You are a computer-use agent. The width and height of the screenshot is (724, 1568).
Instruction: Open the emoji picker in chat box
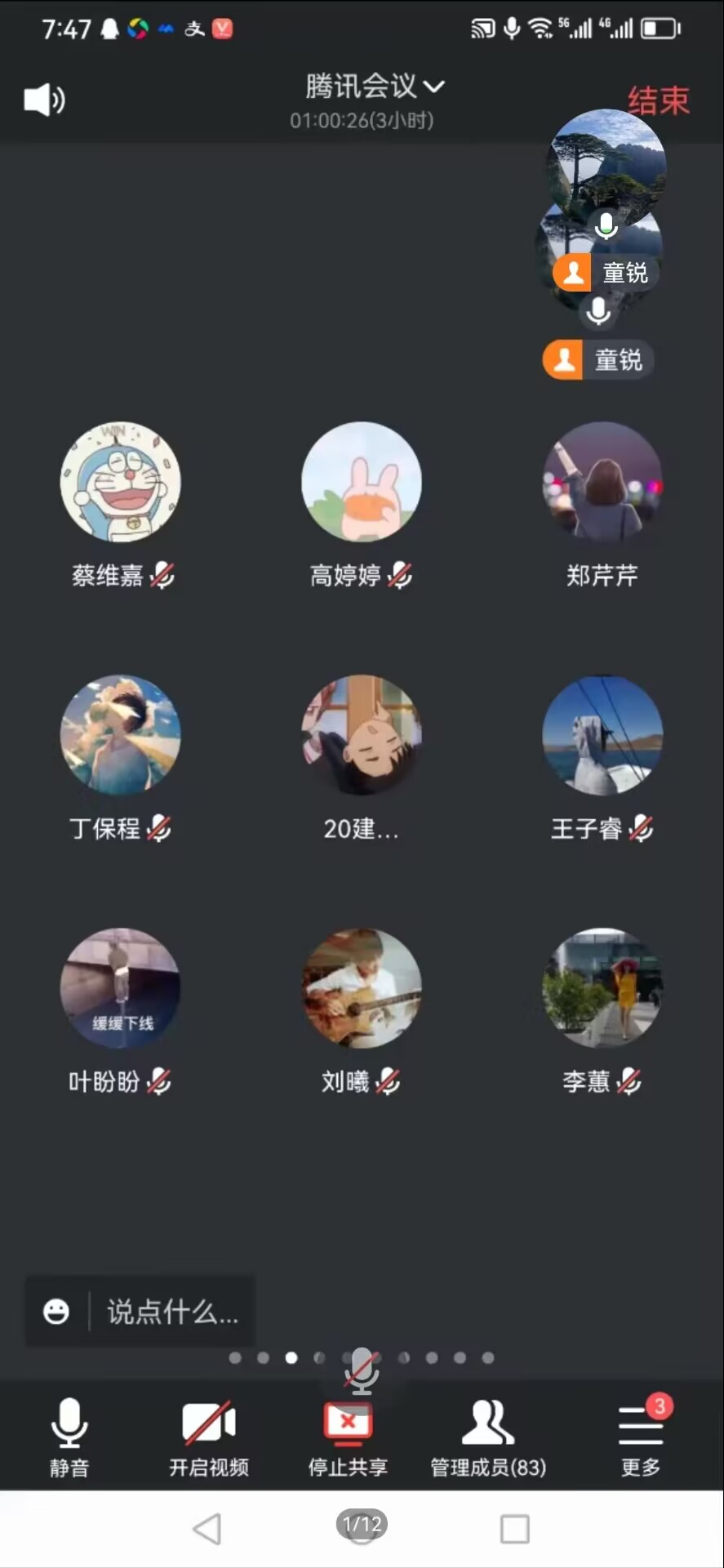(56, 1312)
